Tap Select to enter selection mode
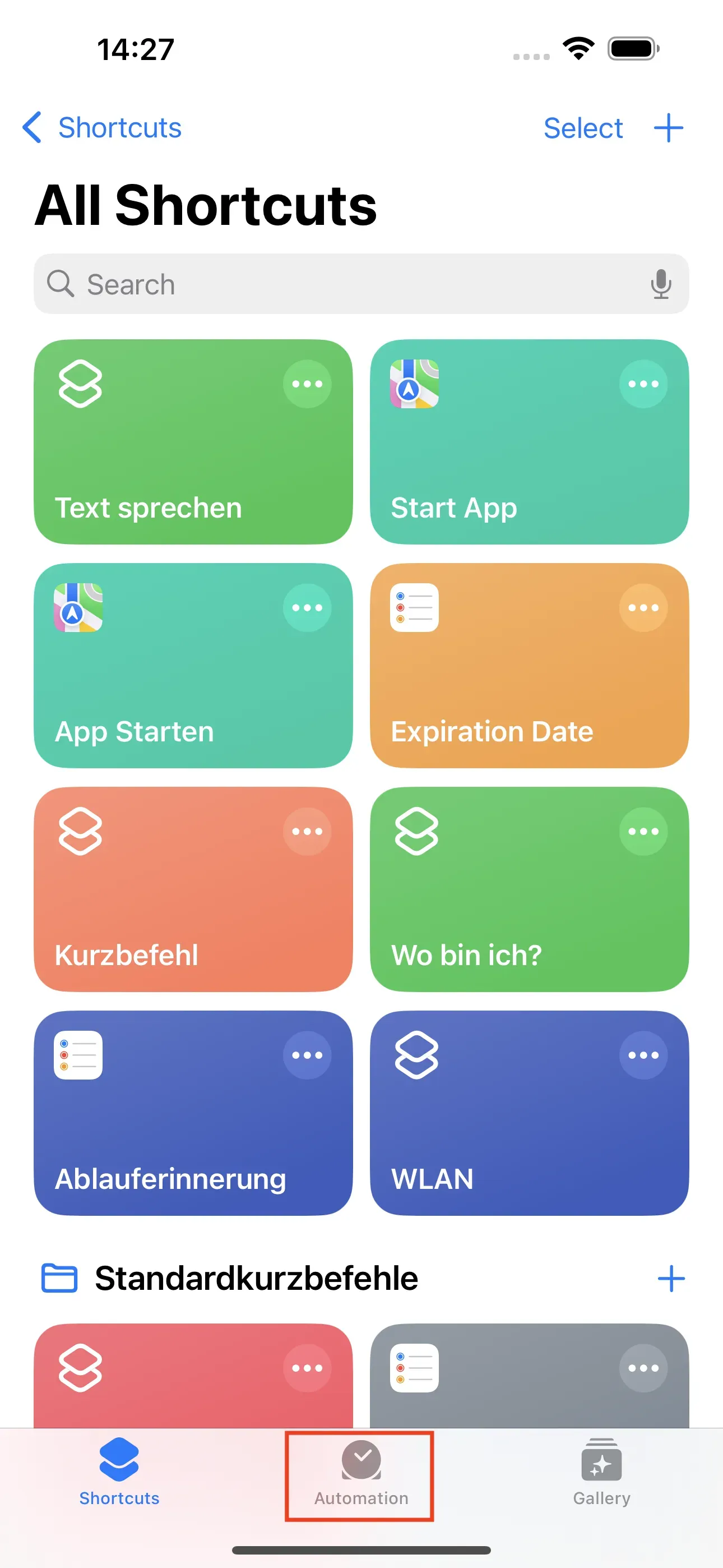The height and width of the screenshot is (1568, 723). coord(583,127)
